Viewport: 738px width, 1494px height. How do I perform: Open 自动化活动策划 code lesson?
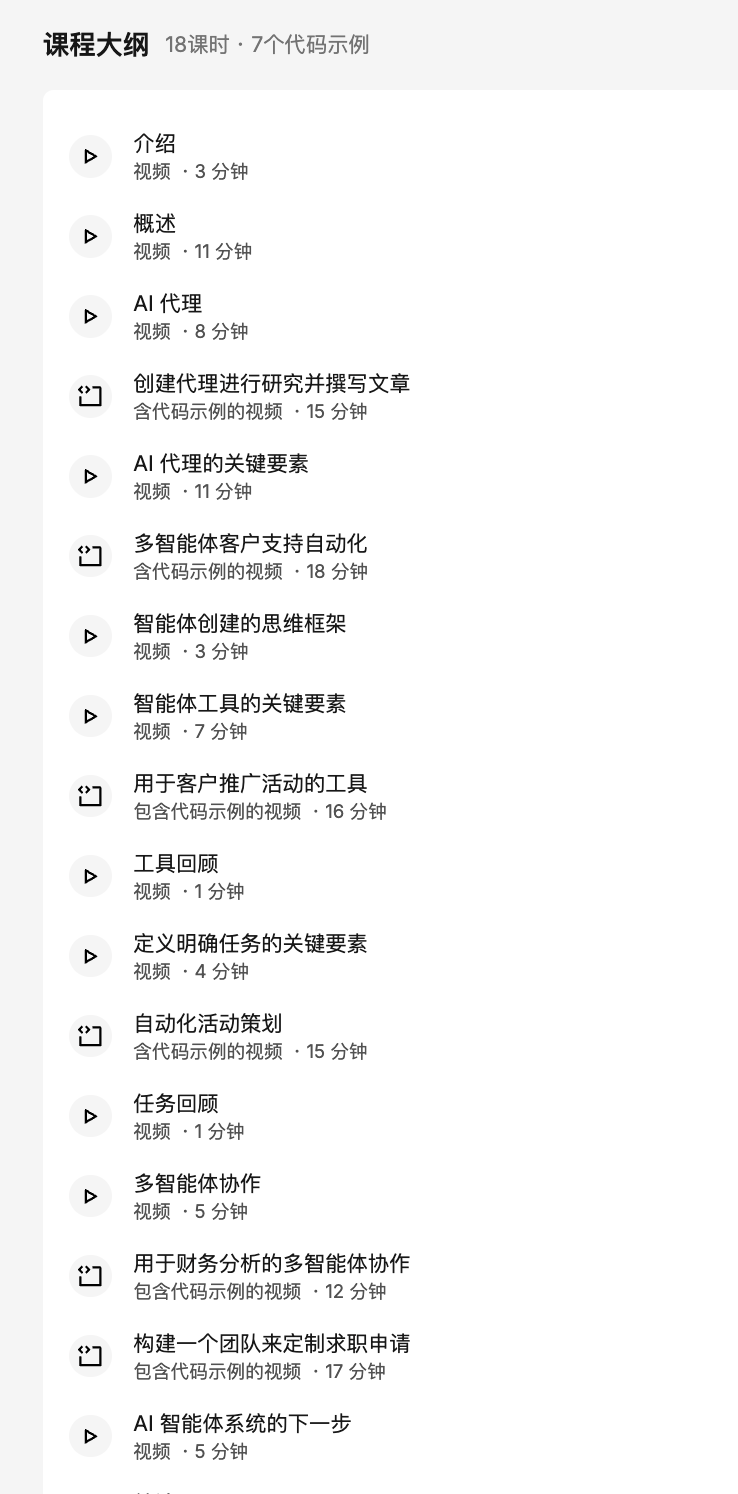208,1024
